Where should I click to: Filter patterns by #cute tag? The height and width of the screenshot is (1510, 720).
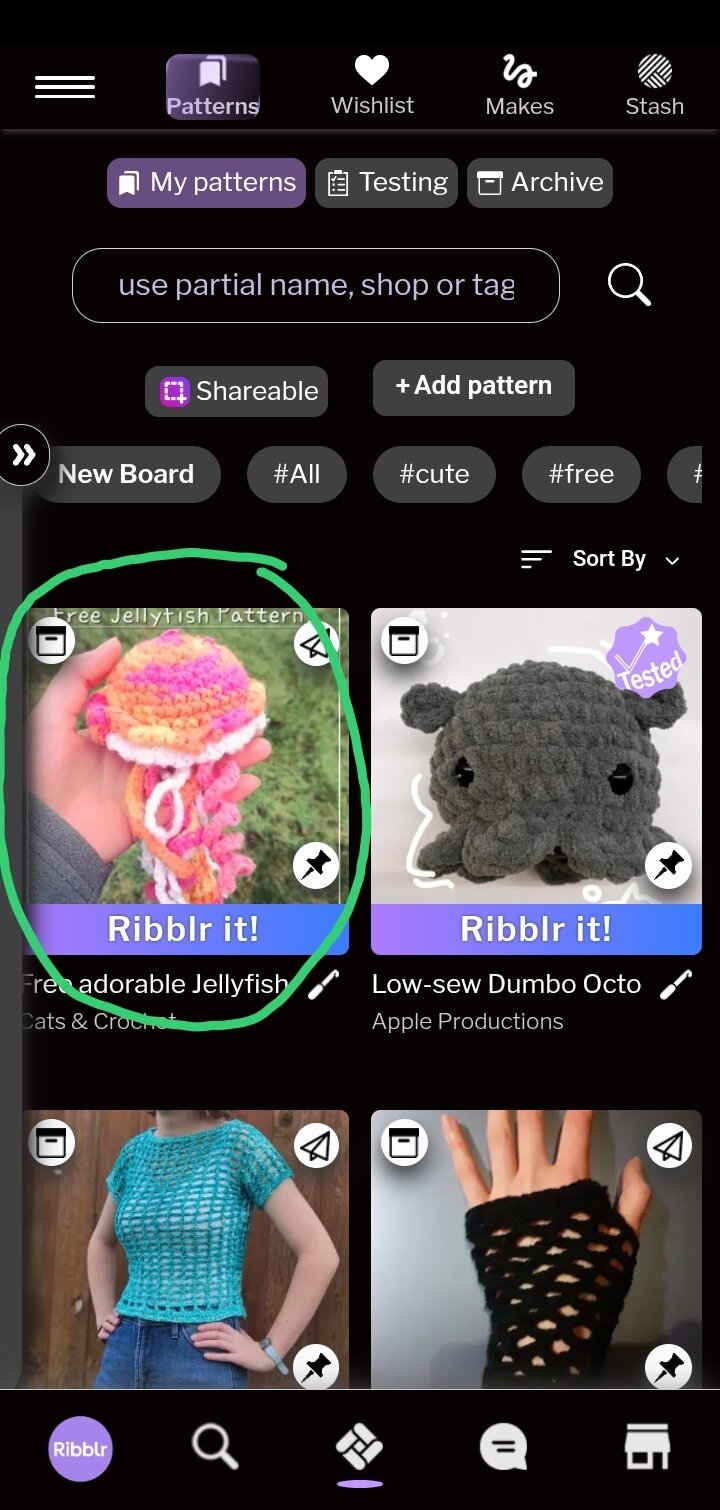pos(434,474)
